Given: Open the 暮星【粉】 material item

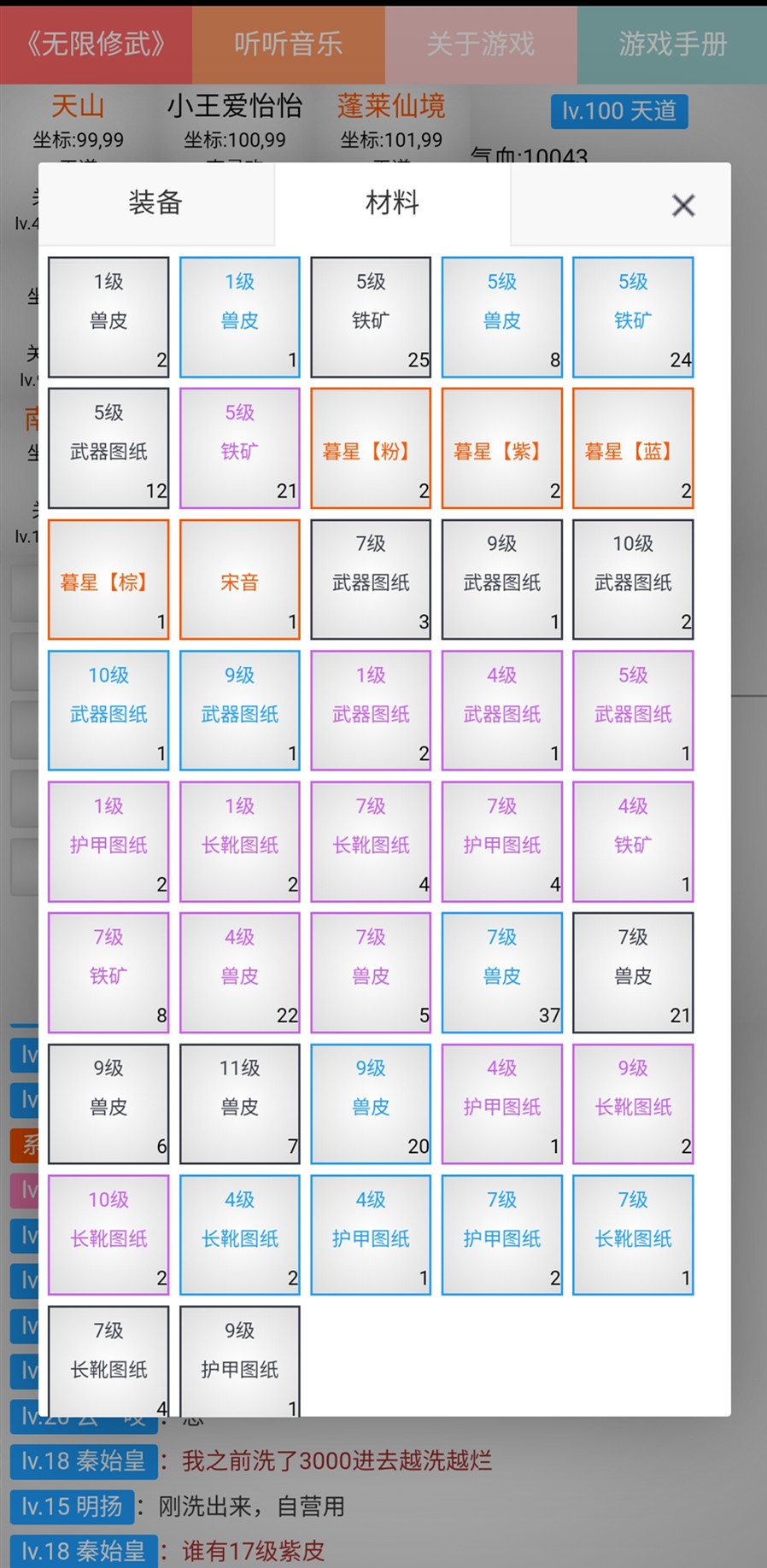Looking at the screenshot, I should pos(371,449).
